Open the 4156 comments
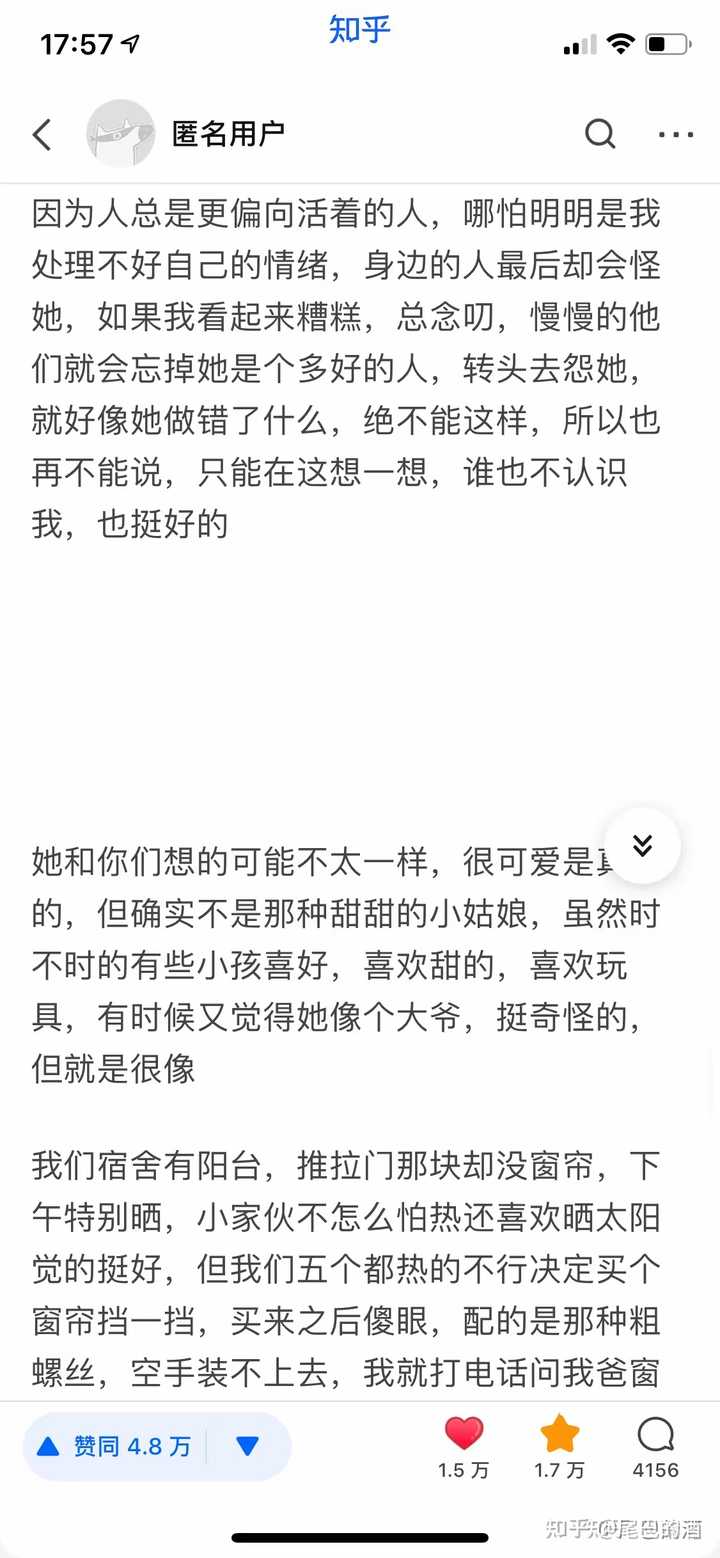720x1558 pixels. (x=655, y=1446)
